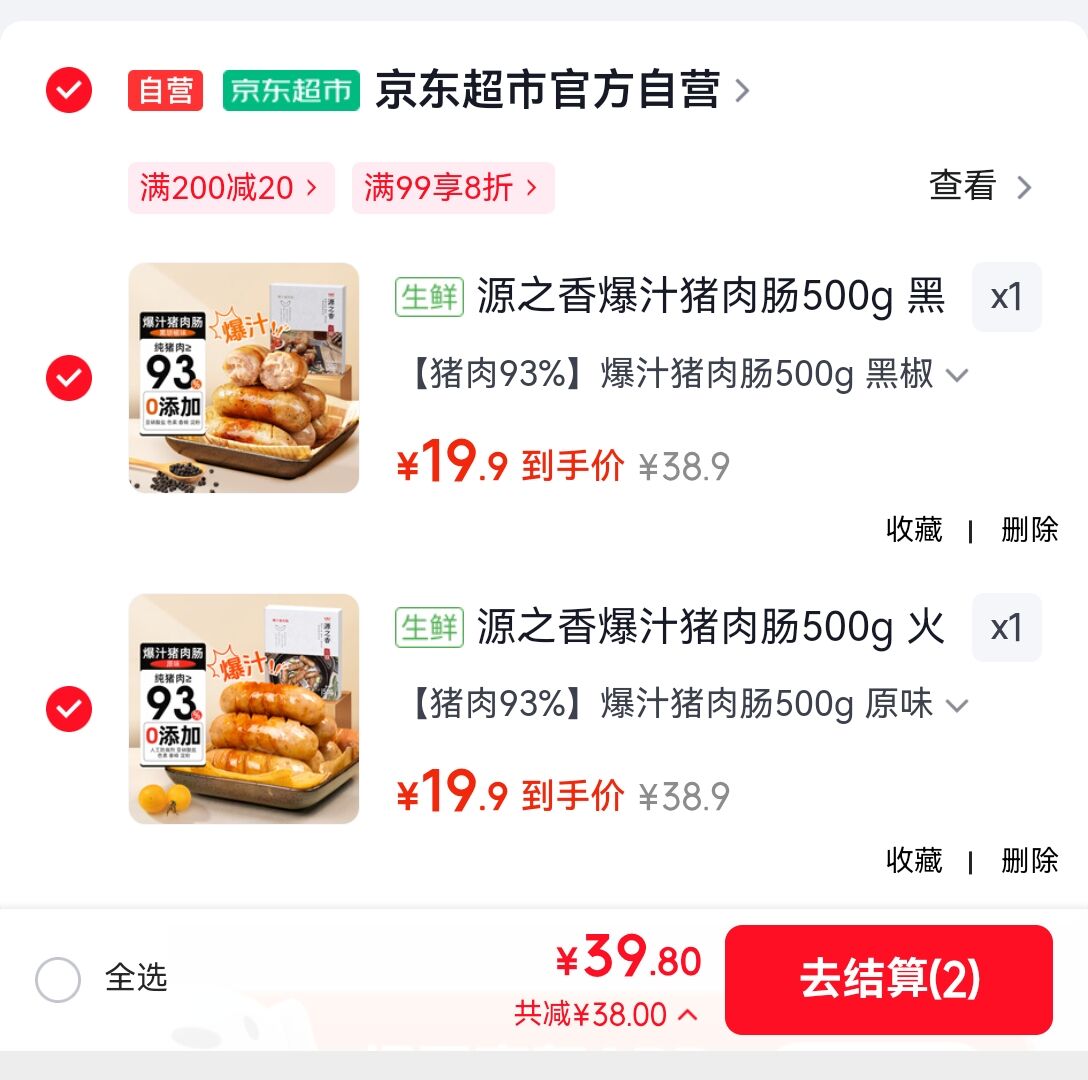Tap 删除 for the 黑椒 sausage
This screenshot has width=1088, height=1080.
(x=1029, y=530)
